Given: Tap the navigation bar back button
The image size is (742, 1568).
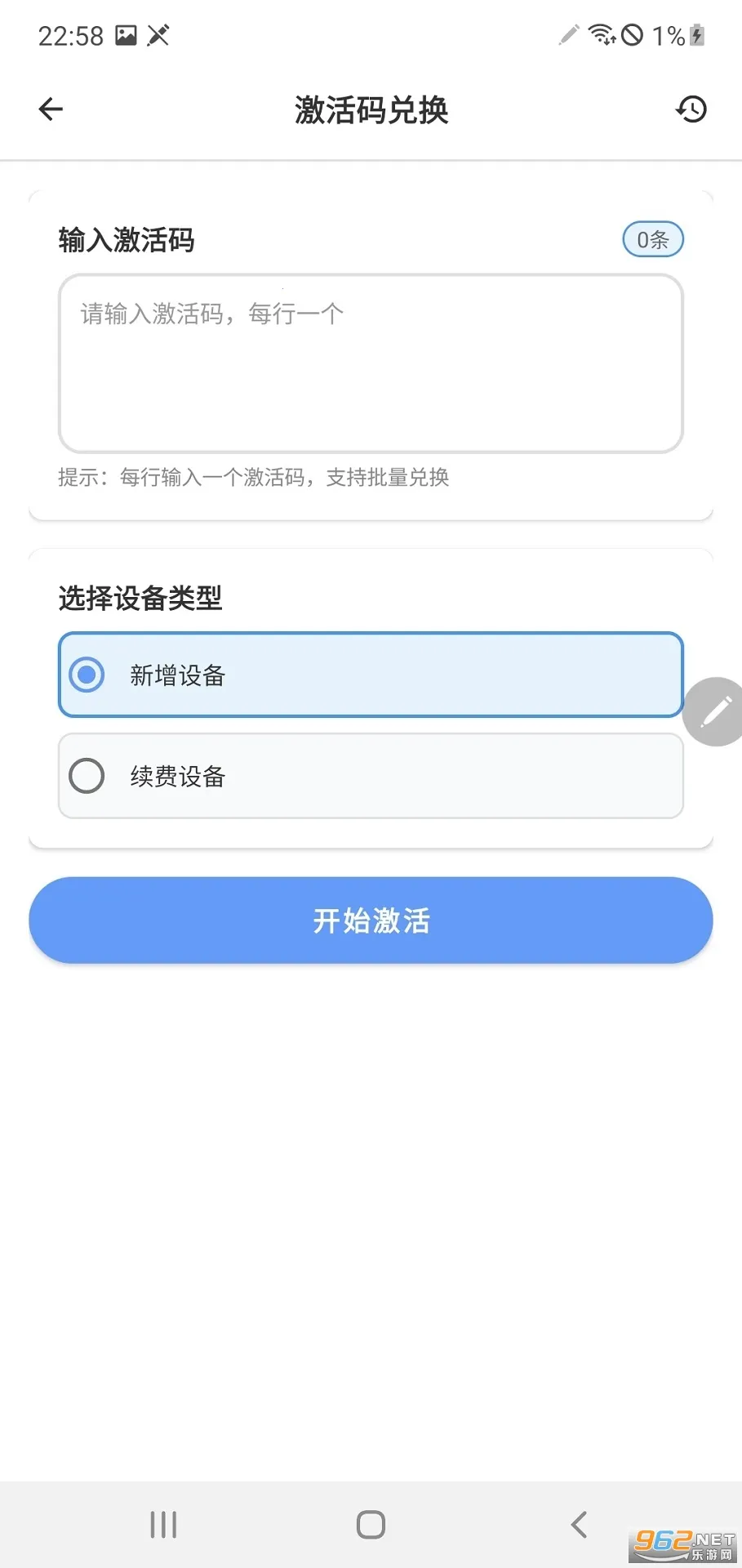Looking at the screenshot, I should point(580,1523).
